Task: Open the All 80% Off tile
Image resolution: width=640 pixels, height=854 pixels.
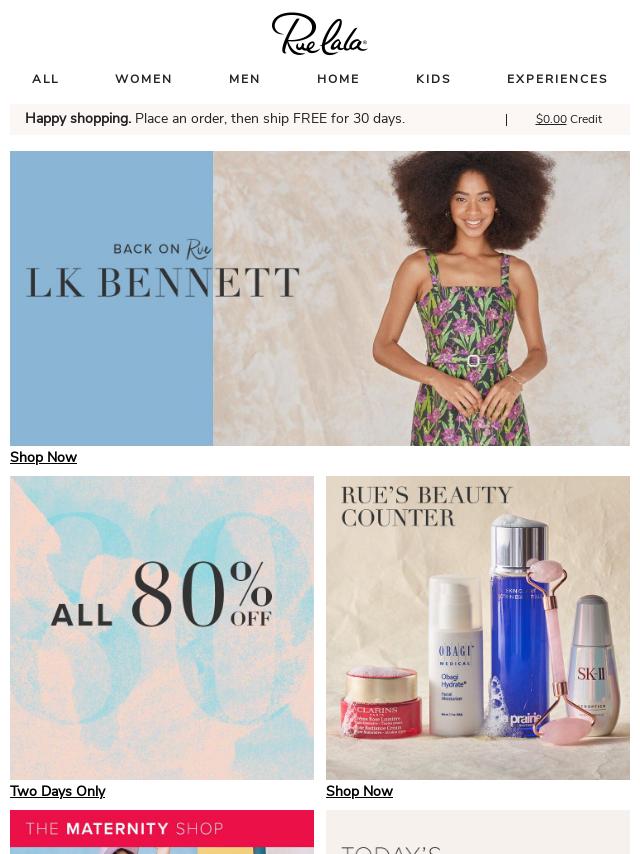Action: [x=162, y=627]
